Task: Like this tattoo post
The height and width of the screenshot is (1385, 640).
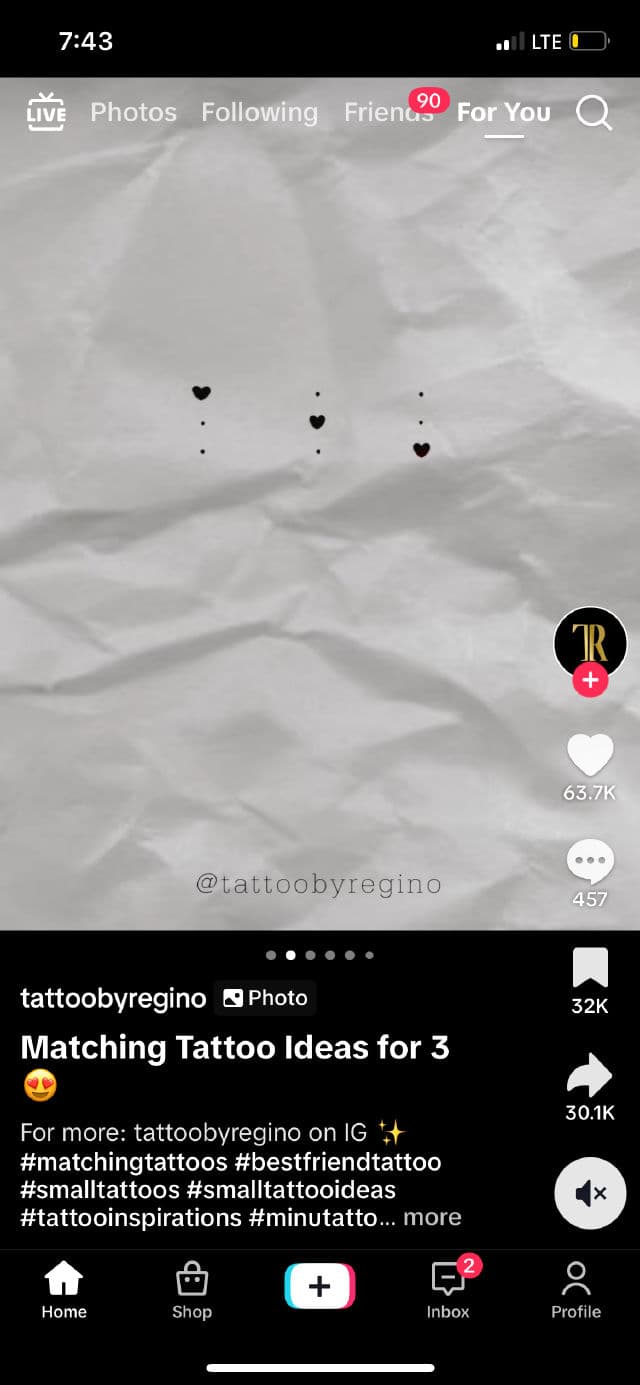Action: 590,756
